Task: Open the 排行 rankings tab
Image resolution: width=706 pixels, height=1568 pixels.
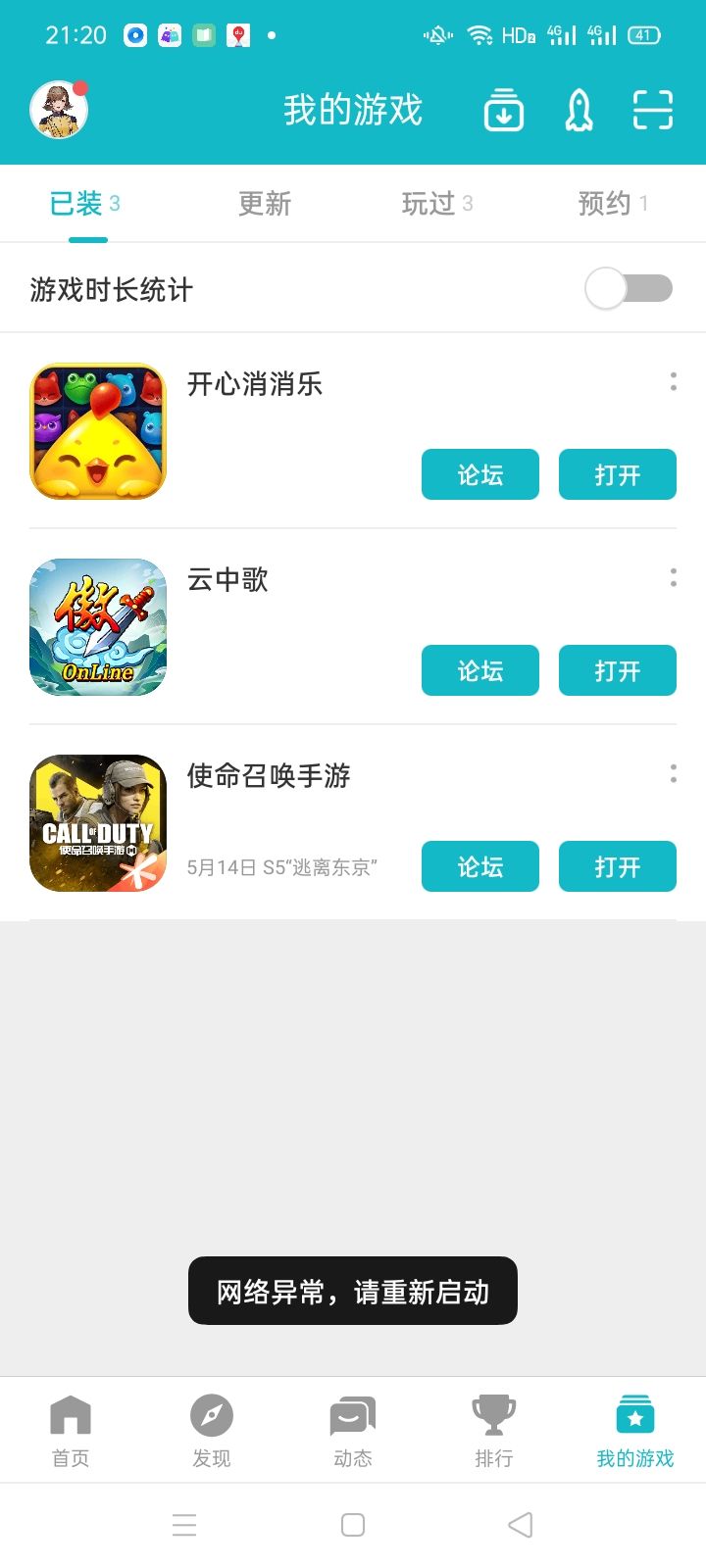Action: click(x=494, y=1431)
